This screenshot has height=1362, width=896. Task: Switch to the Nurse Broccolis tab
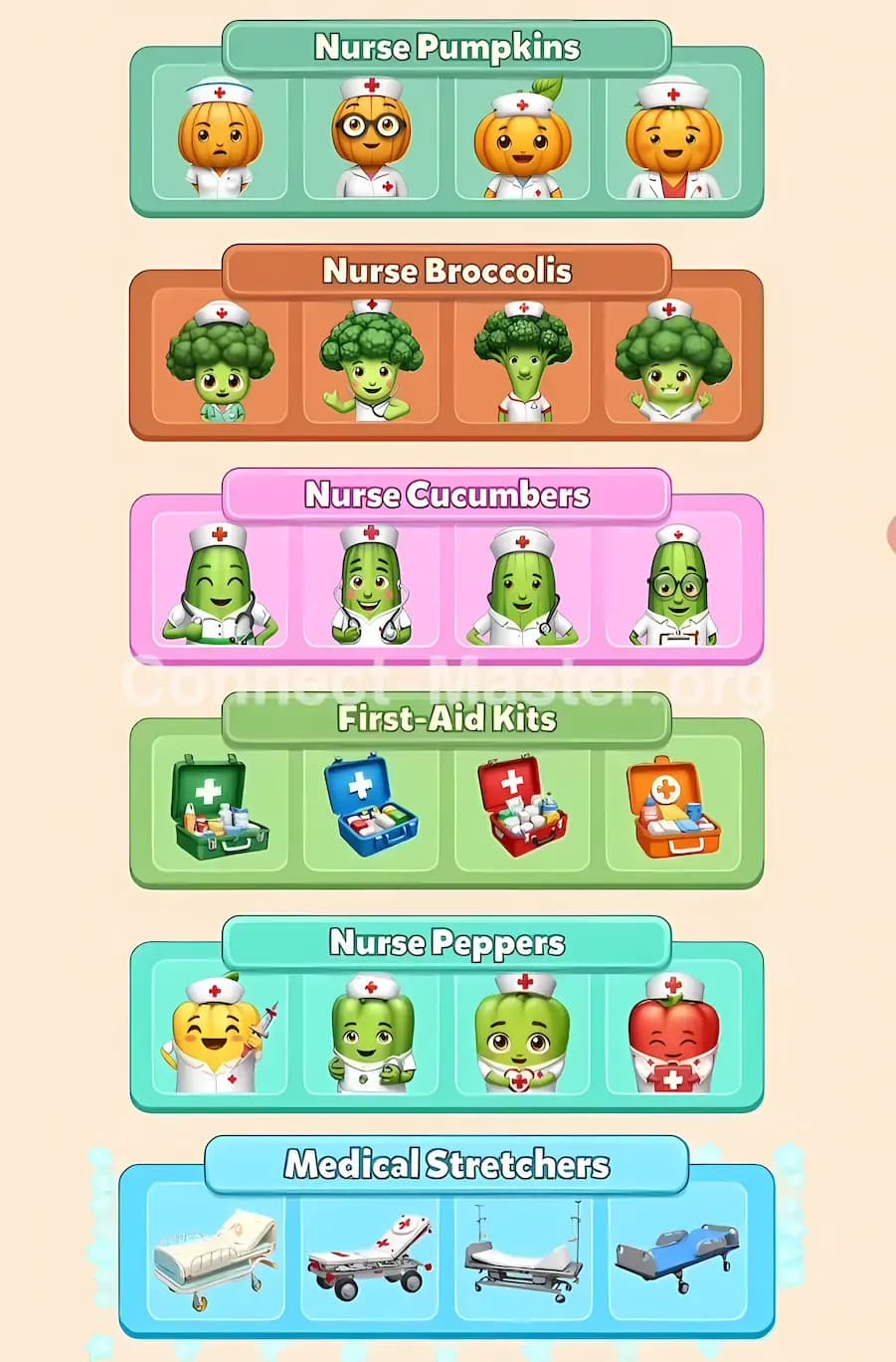[x=448, y=270]
